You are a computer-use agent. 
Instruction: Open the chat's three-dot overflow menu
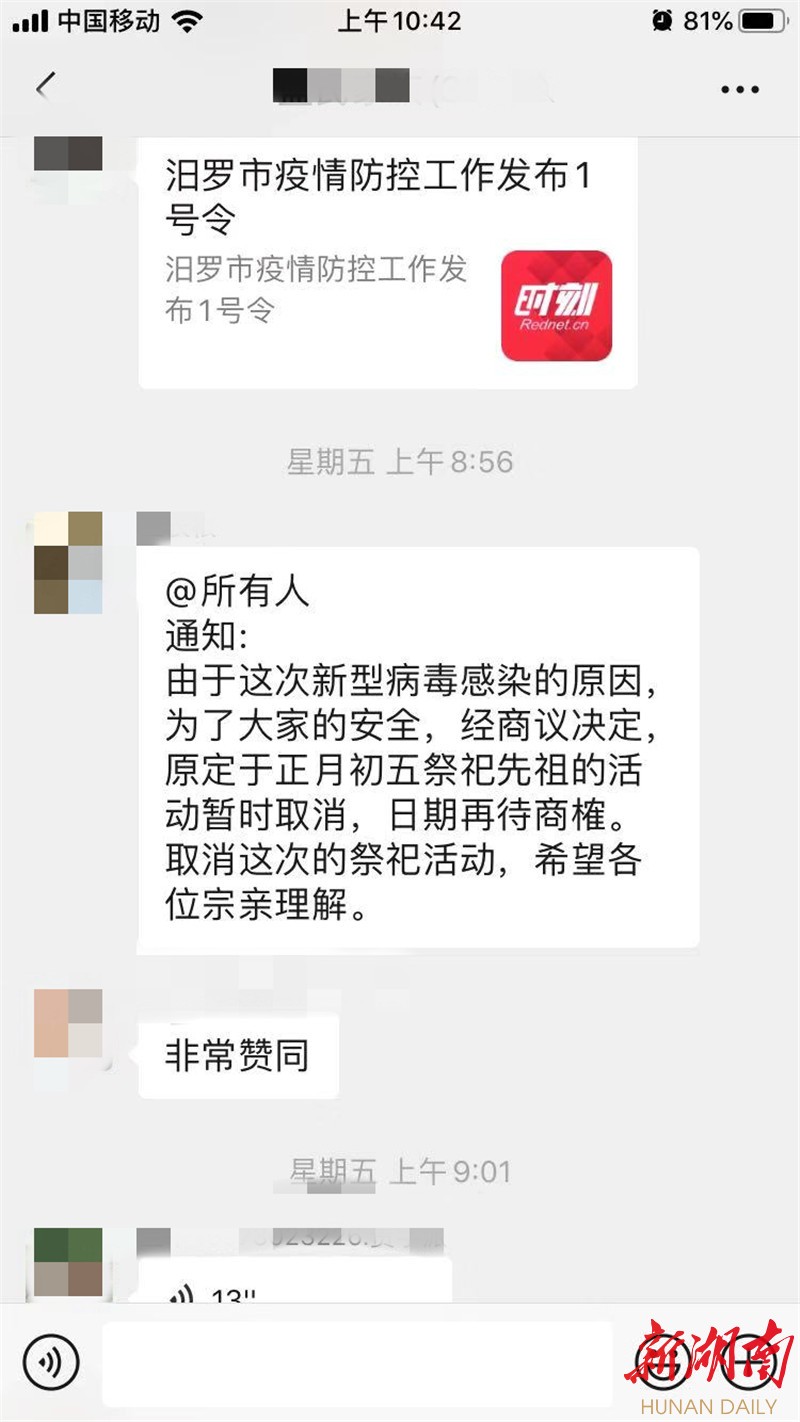[739, 90]
